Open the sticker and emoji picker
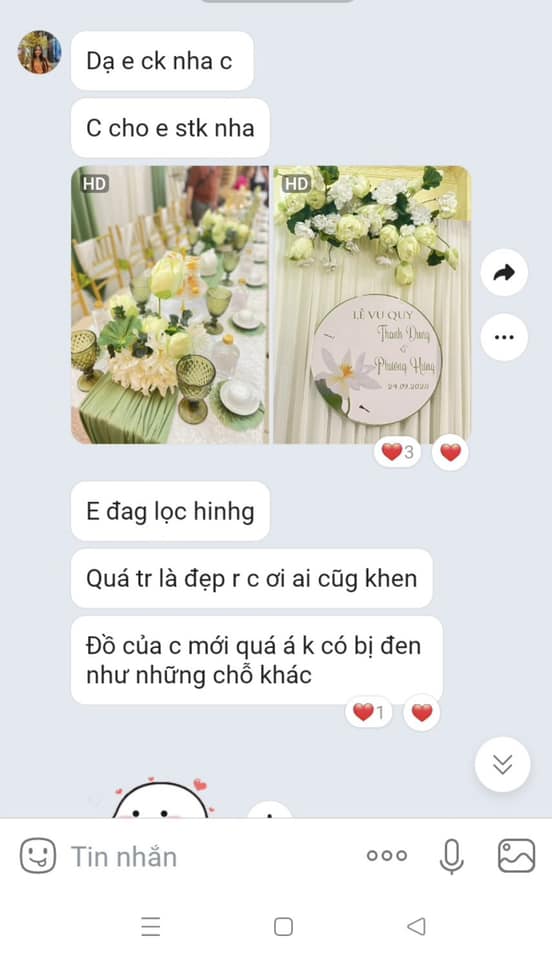The width and height of the screenshot is (552, 960). pyautogui.click(x=38, y=855)
